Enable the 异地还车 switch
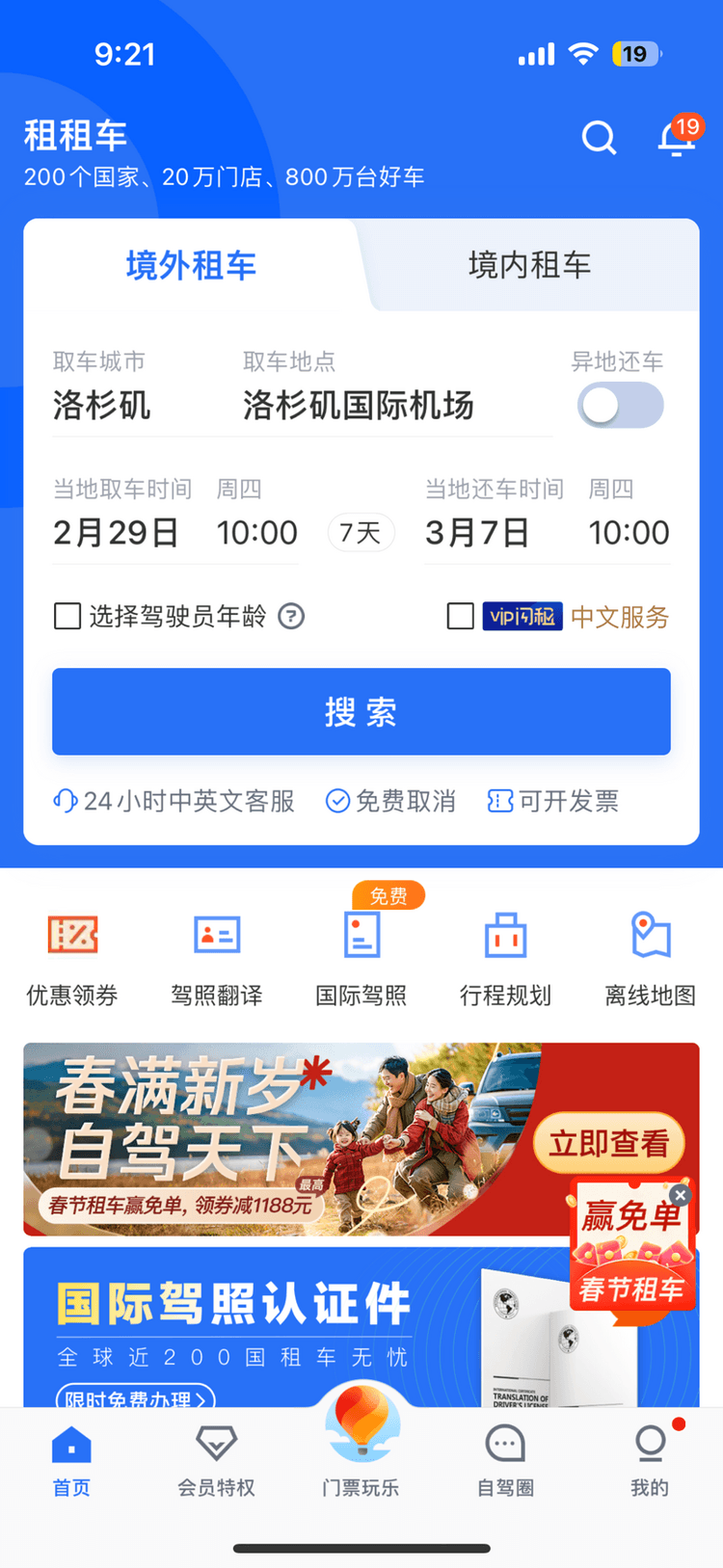 click(620, 406)
